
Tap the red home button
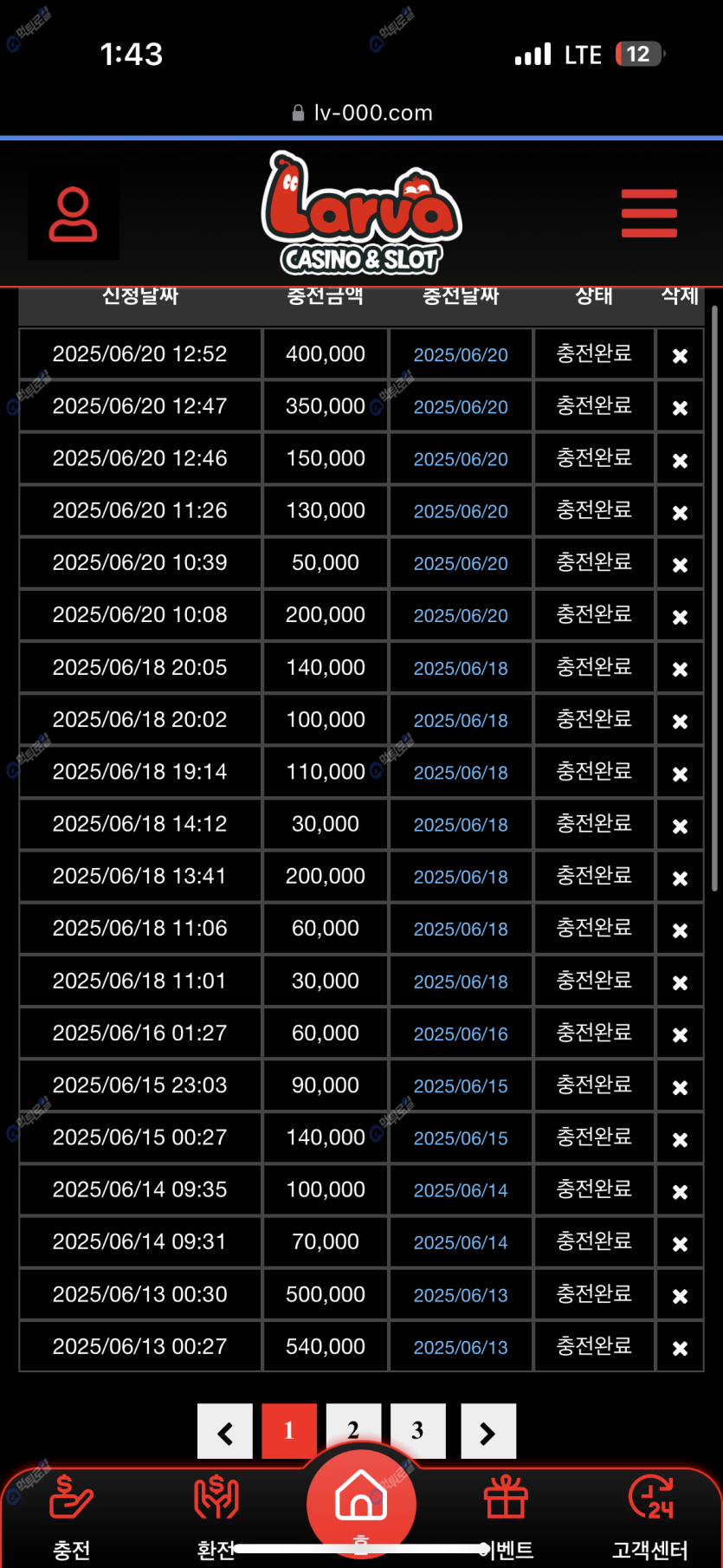pyautogui.click(x=361, y=1499)
